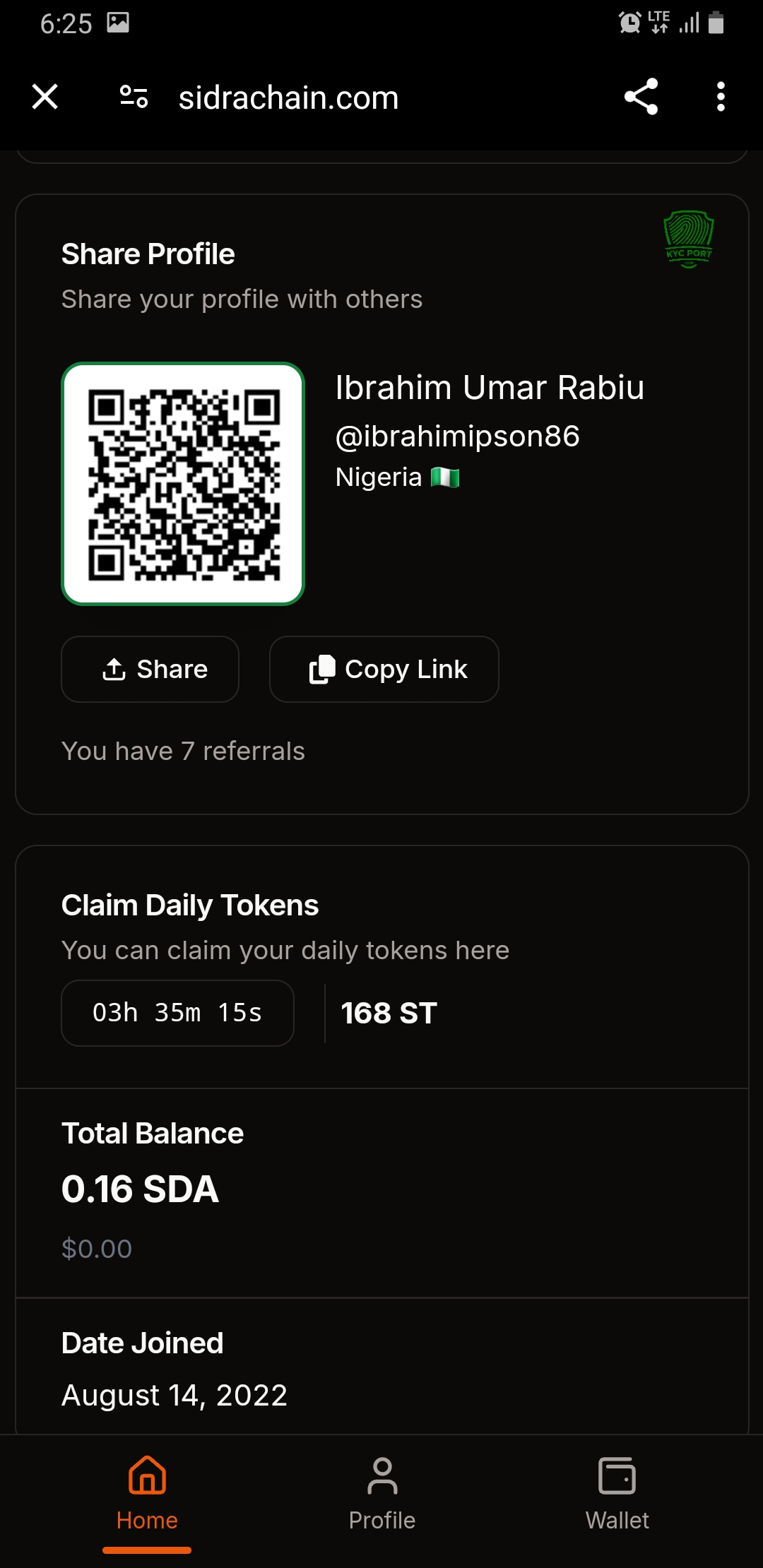Open site settings icon beside the URL
The height and width of the screenshot is (1568, 763).
[134, 97]
